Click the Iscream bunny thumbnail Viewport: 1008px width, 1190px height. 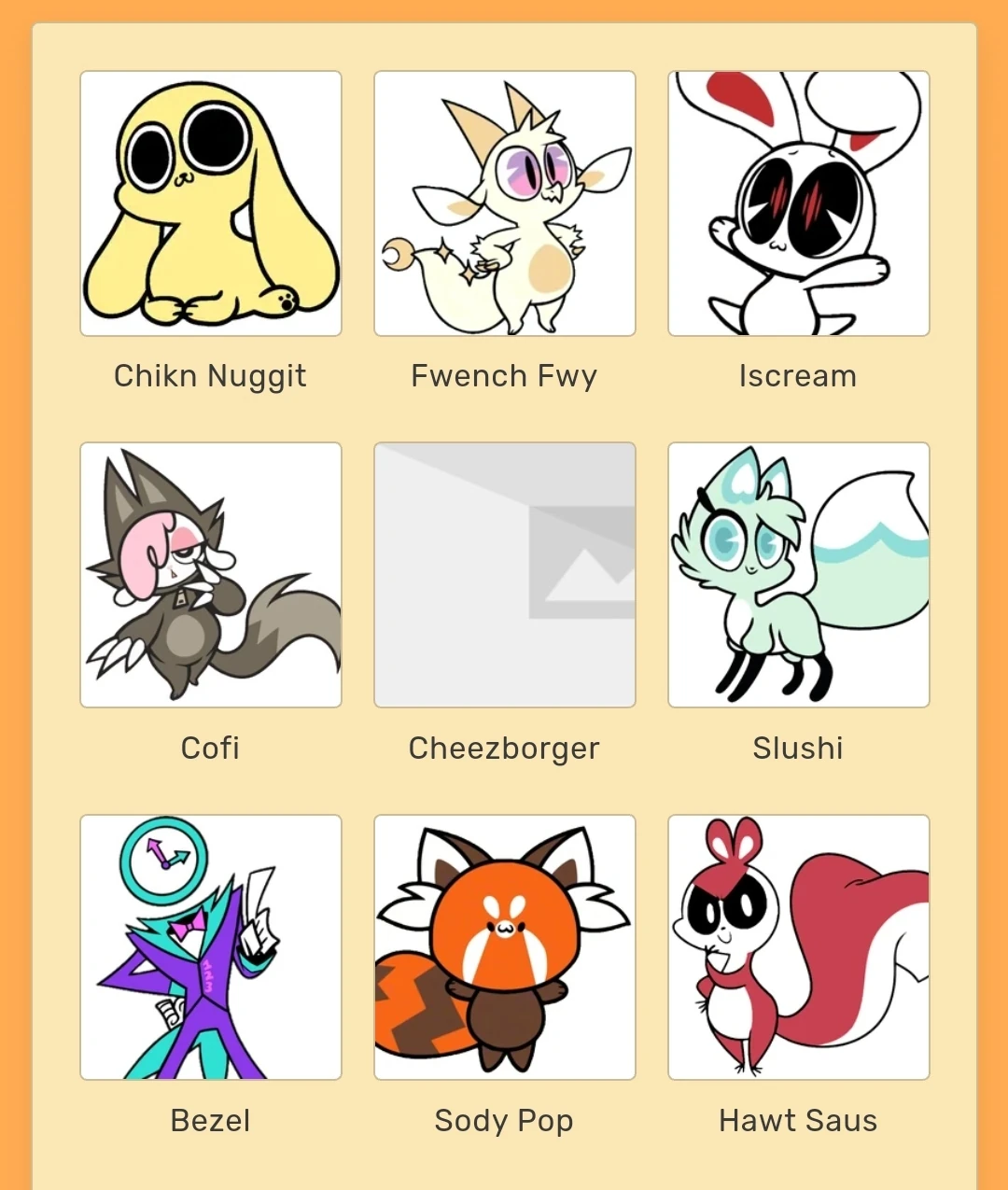pyautogui.click(x=798, y=202)
